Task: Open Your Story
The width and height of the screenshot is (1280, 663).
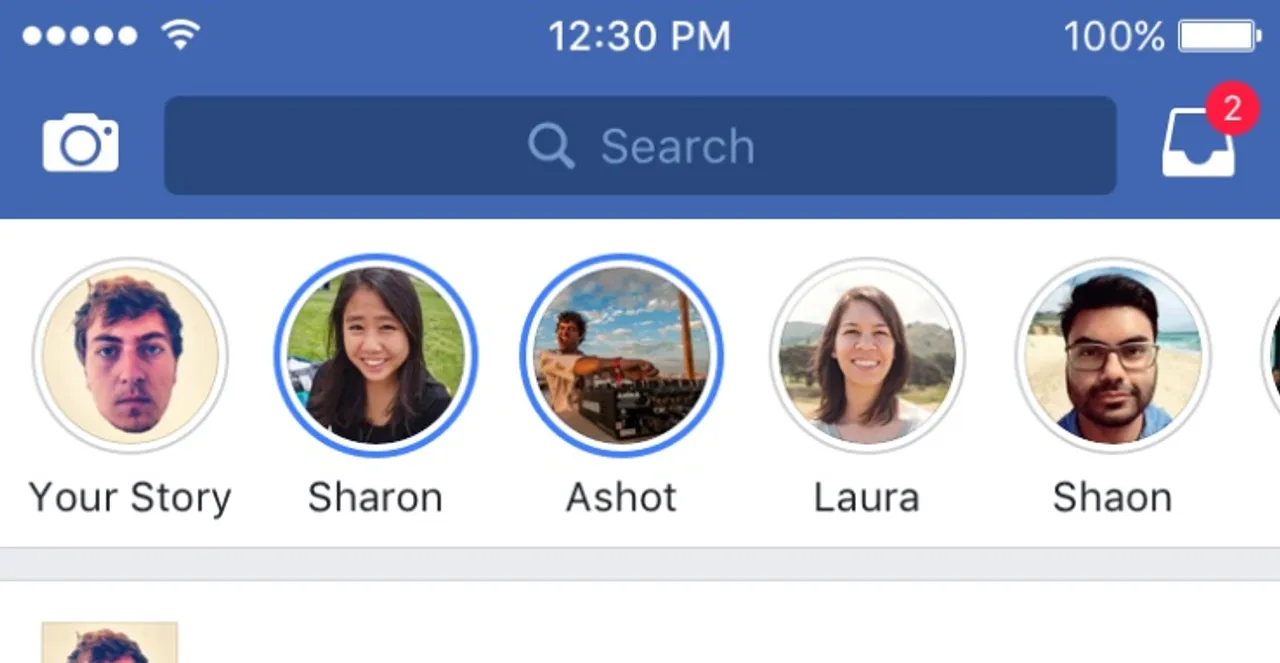Action: pos(130,356)
